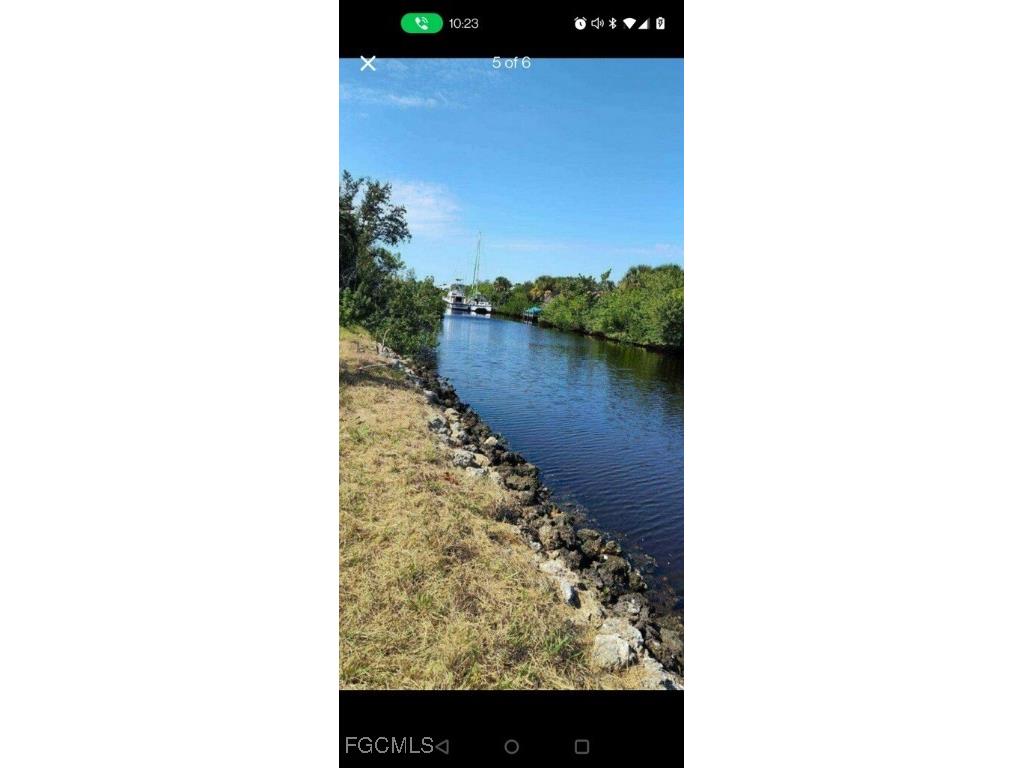The width and height of the screenshot is (1024, 768).
Task: Open the recent apps overview
Action: coord(582,746)
